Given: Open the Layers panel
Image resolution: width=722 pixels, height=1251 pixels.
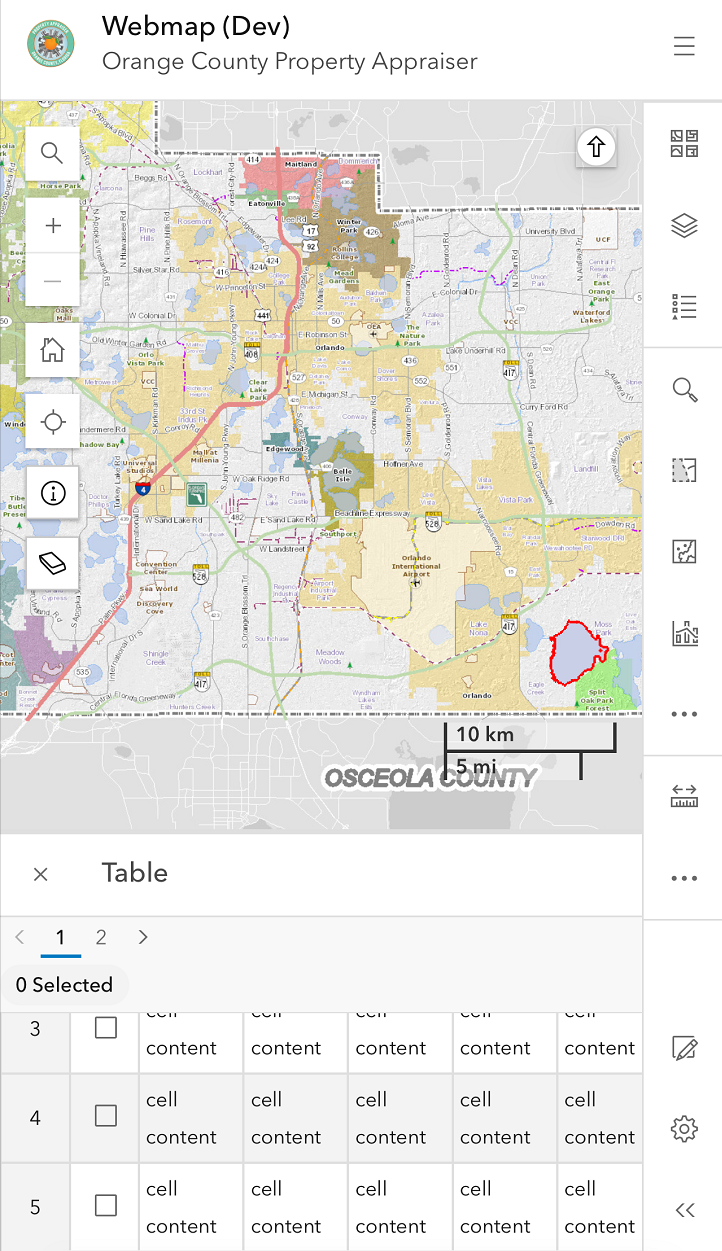Looking at the screenshot, I should (684, 225).
